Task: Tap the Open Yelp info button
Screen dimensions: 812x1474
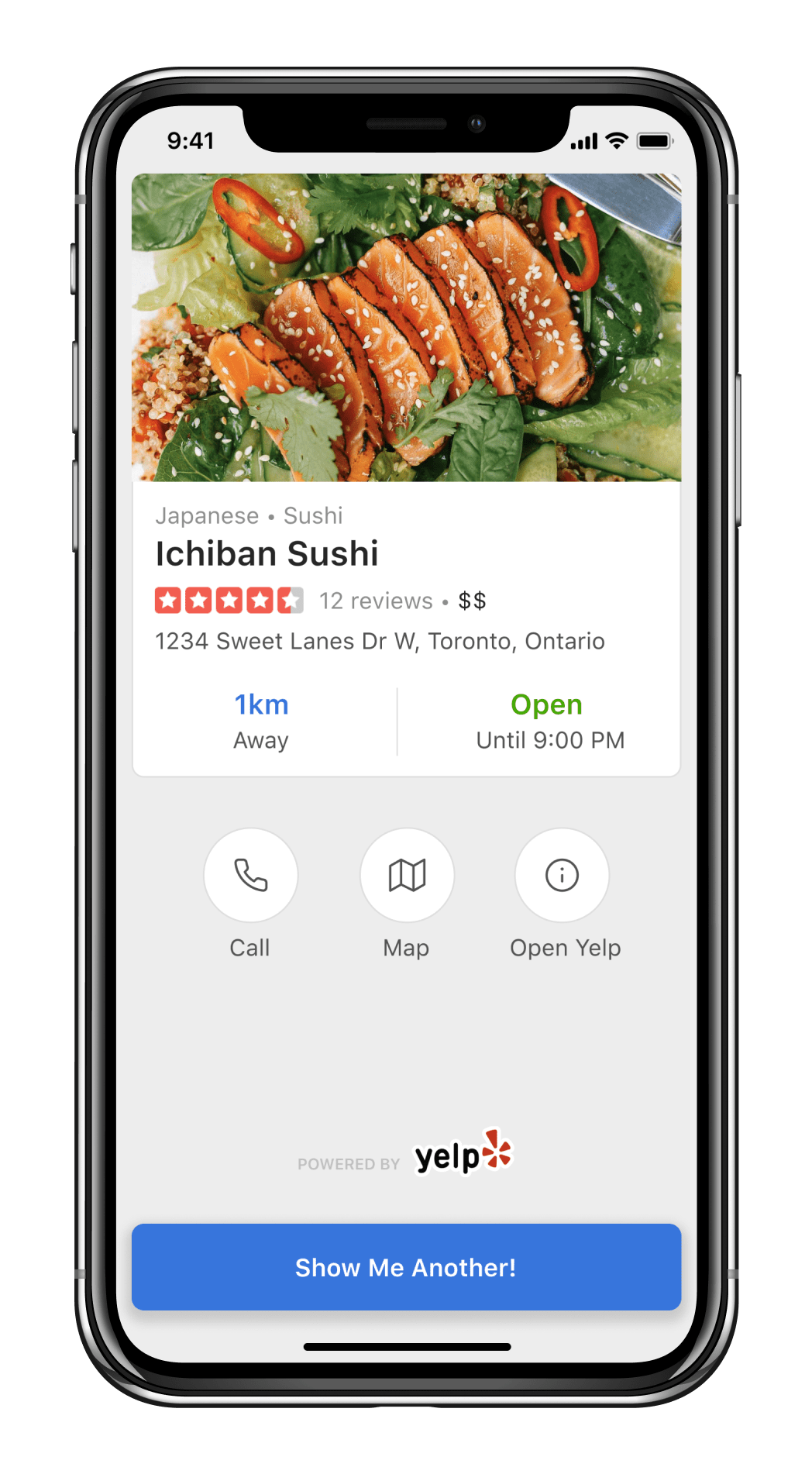Action: point(562,875)
